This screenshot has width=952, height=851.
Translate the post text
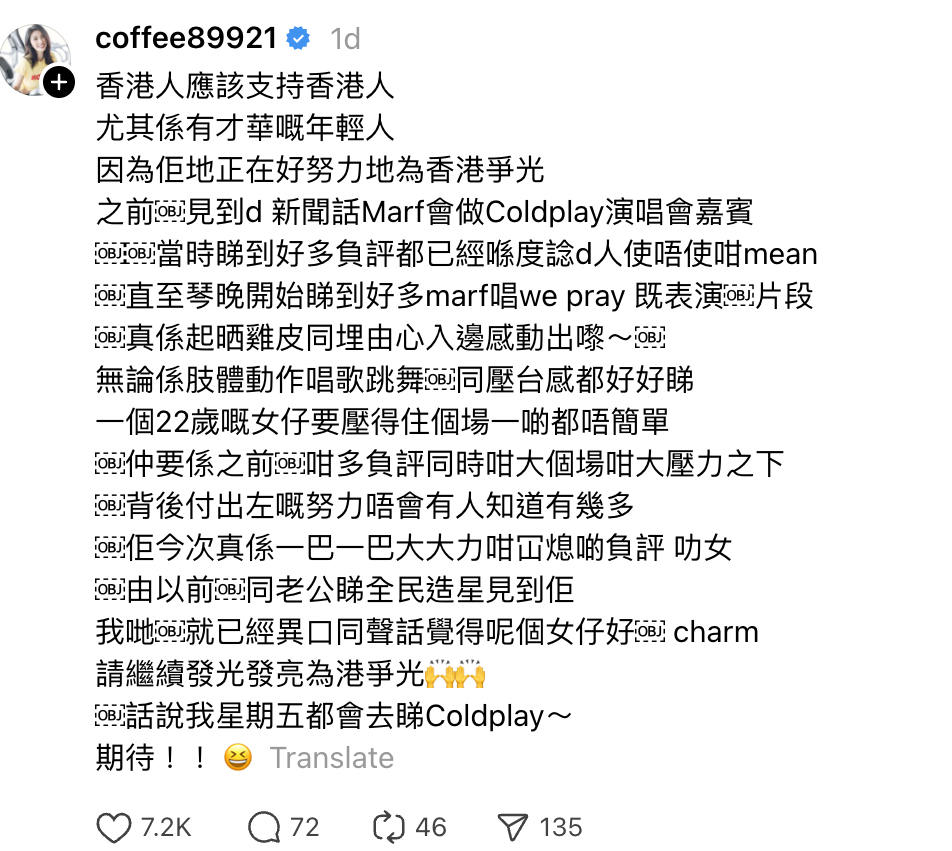(331, 758)
